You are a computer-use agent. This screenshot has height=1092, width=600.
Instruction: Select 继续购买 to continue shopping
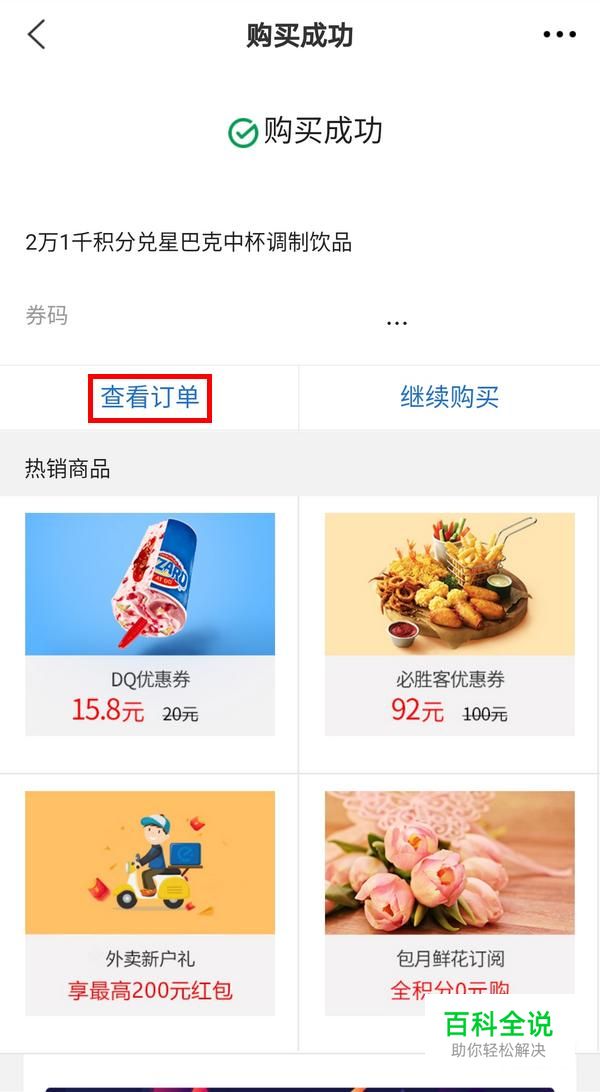[450, 397]
